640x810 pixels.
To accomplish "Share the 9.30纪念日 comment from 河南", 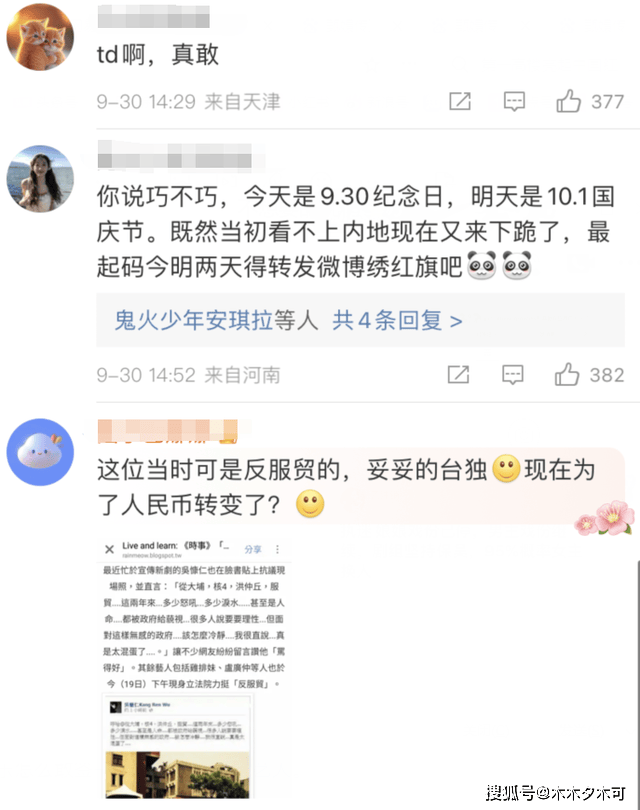I will coord(460,375).
